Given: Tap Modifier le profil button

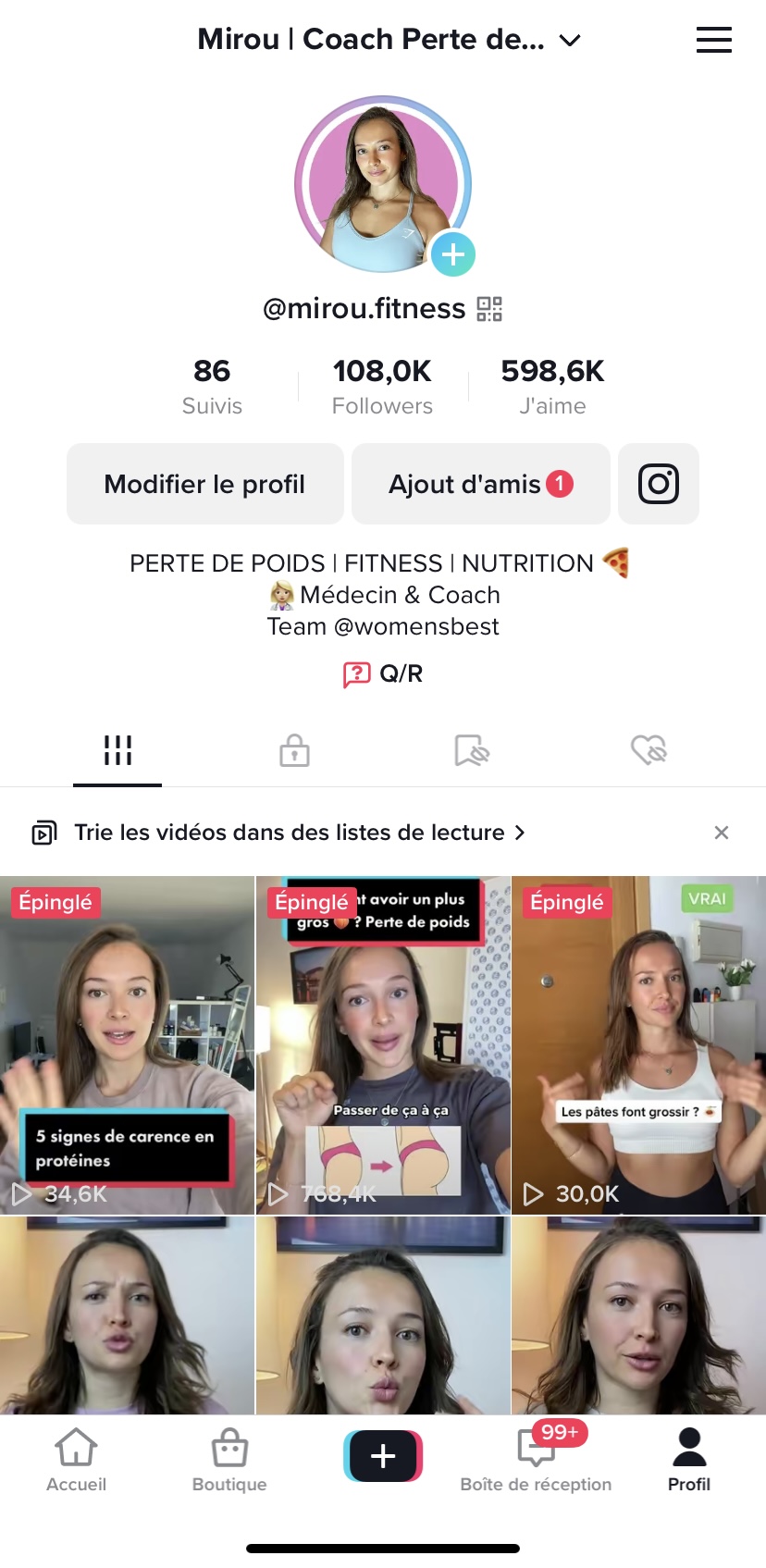Looking at the screenshot, I should [x=204, y=484].
